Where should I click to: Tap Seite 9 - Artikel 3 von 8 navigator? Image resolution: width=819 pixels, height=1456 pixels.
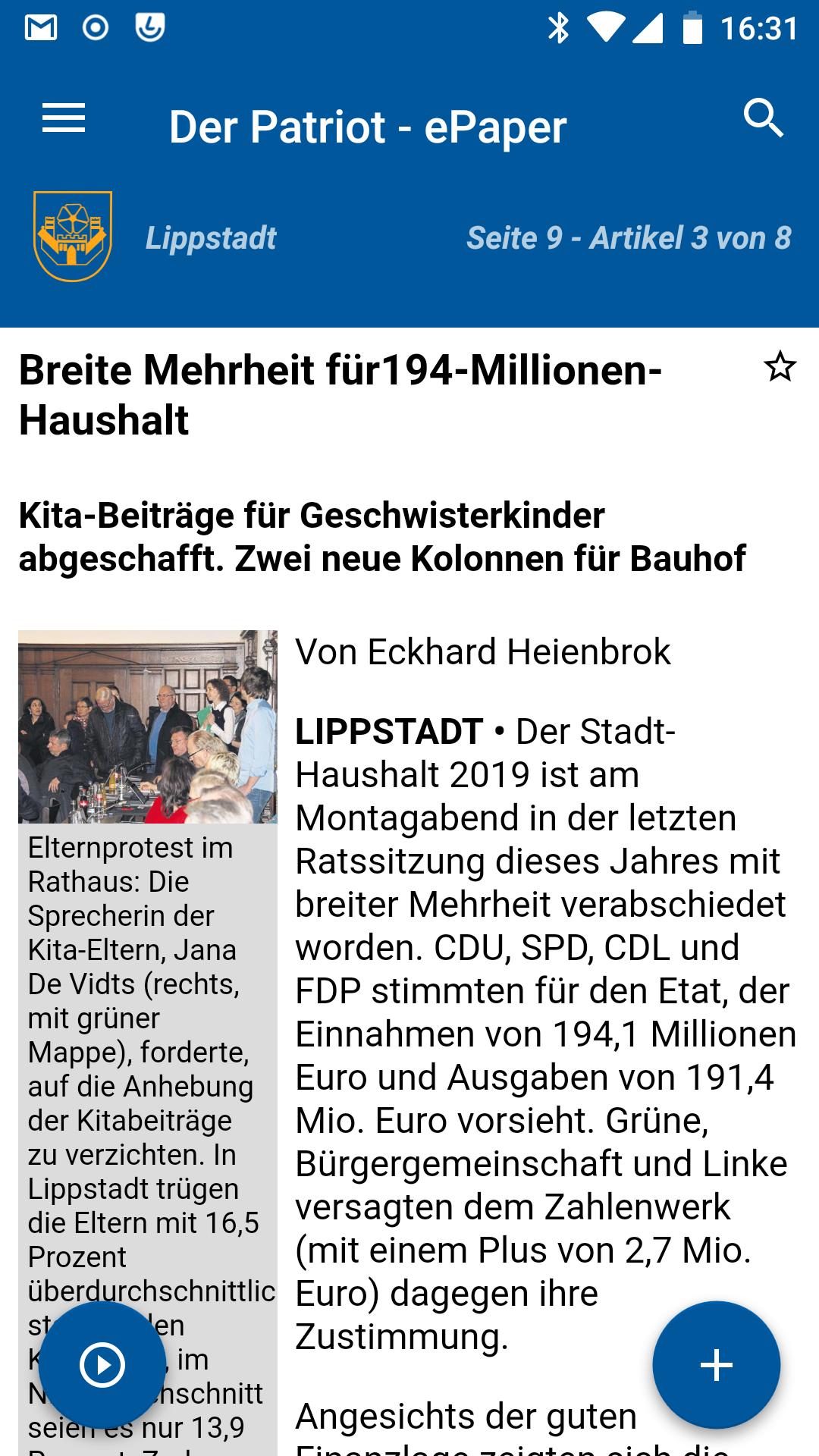(x=628, y=237)
